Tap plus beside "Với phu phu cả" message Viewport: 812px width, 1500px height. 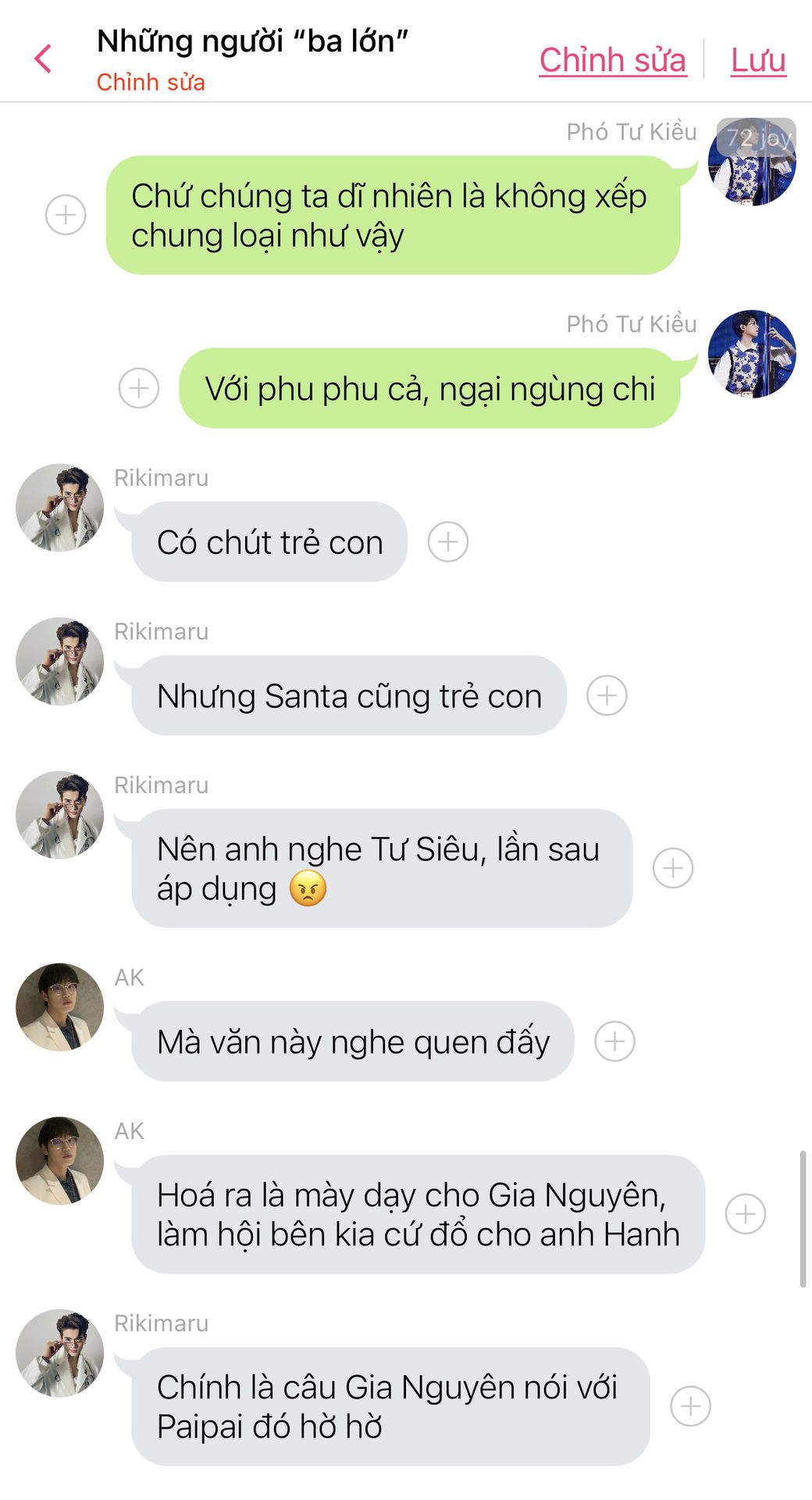(139, 387)
